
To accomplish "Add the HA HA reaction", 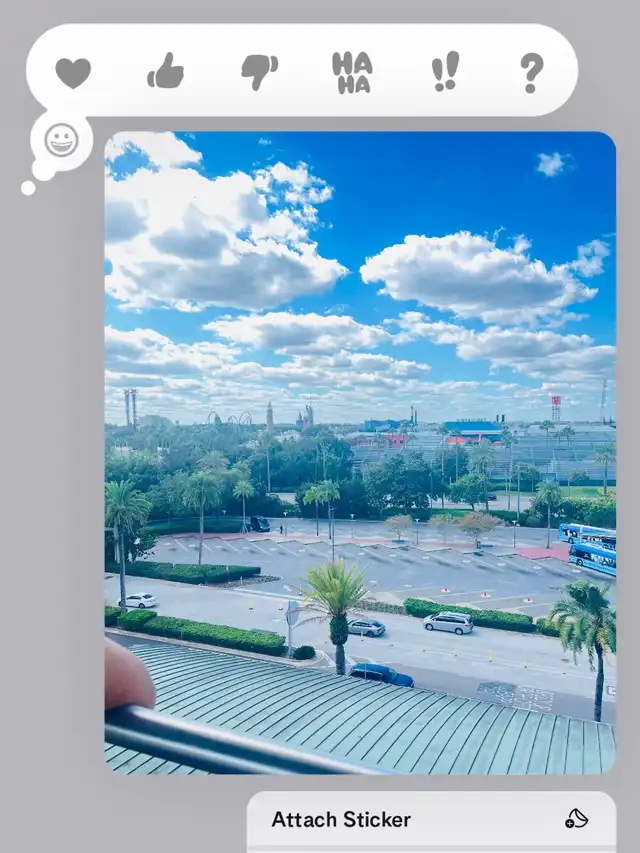I will (x=352, y=72).
